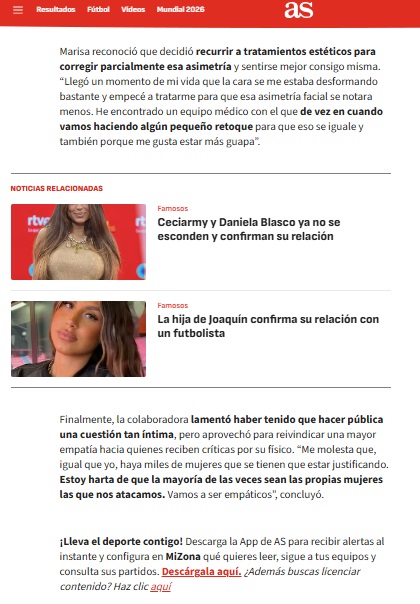The width and height of the screenshot is (420, 604).
Task: Open the hamburger menu
Action: (x=18, y=10)
